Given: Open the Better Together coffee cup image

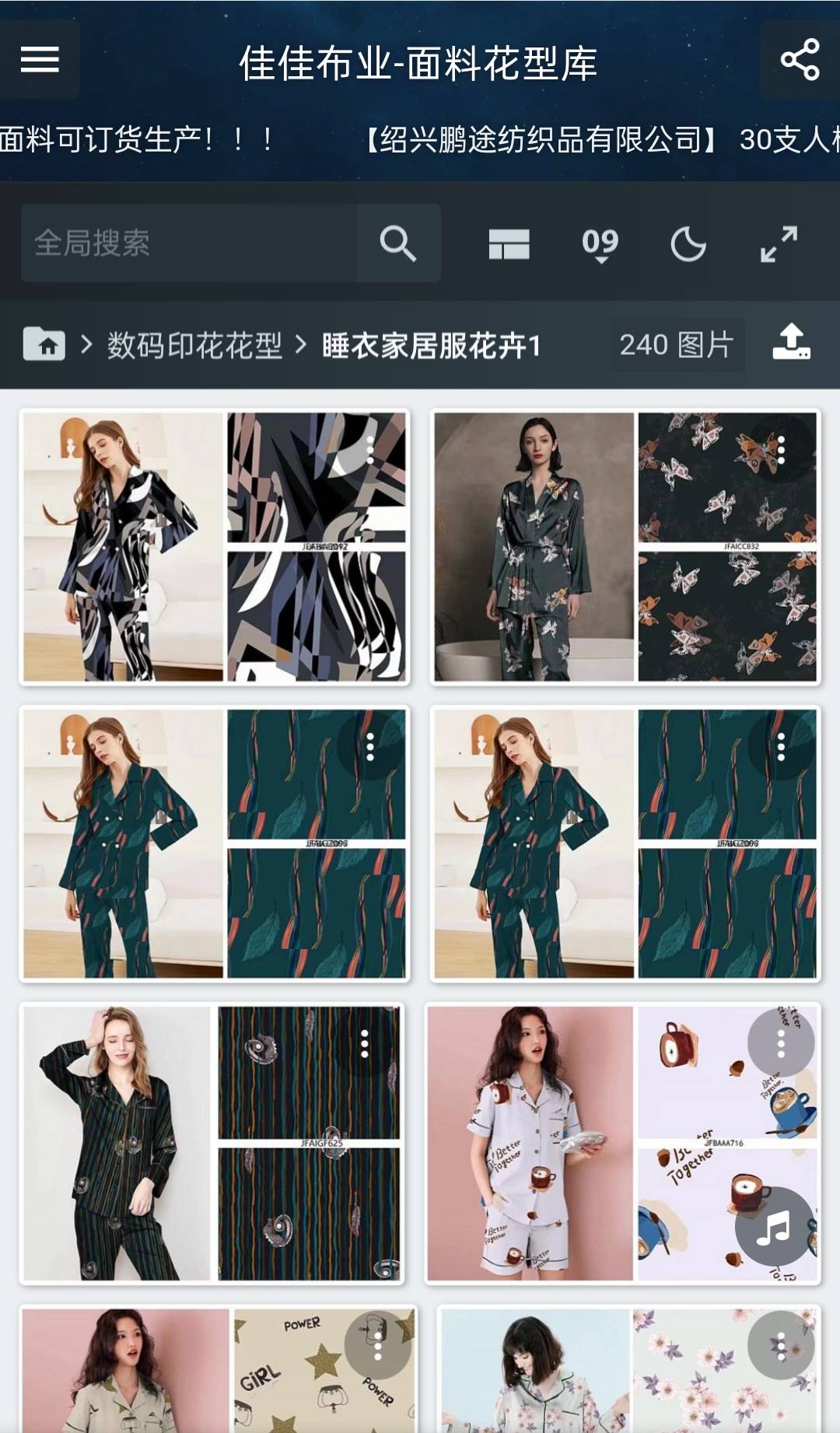Looking at the screenshot, I should (622, 1144).
